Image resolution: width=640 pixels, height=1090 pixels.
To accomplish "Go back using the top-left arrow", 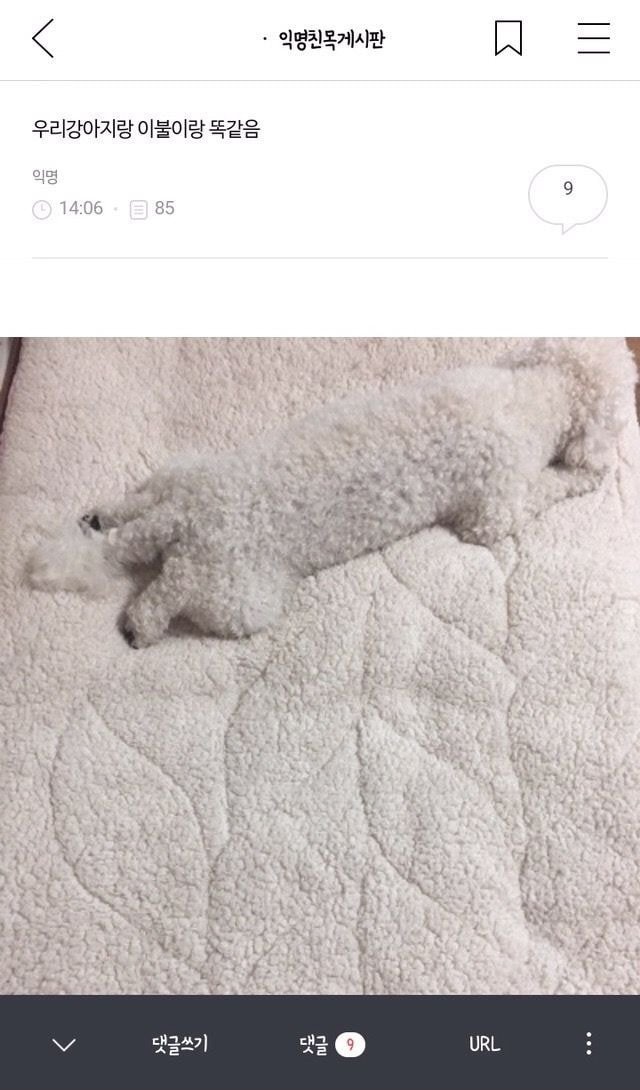I will click(43, 39).
